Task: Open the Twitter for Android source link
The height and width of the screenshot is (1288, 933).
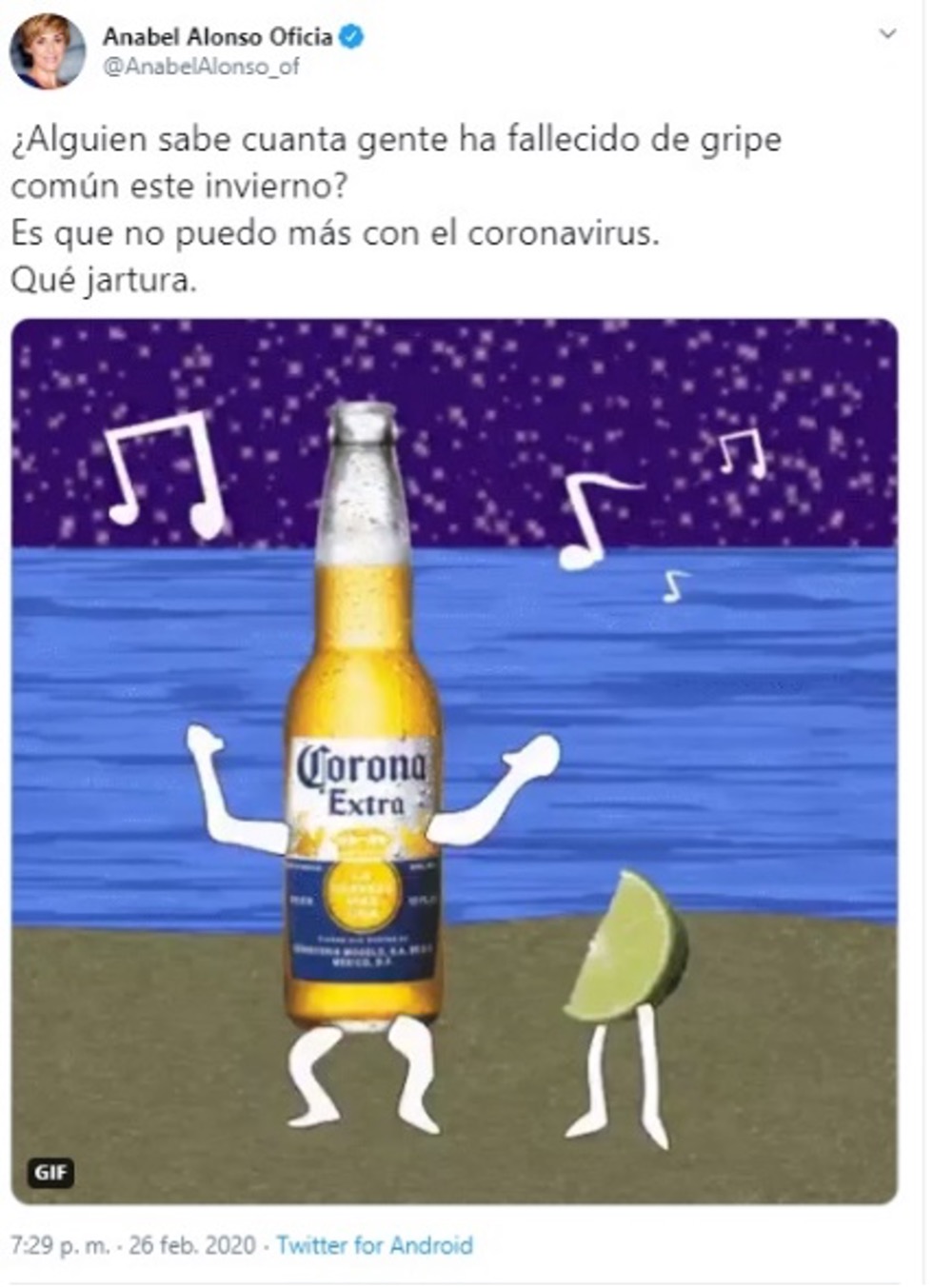Action: click(x=374, y=1245)
